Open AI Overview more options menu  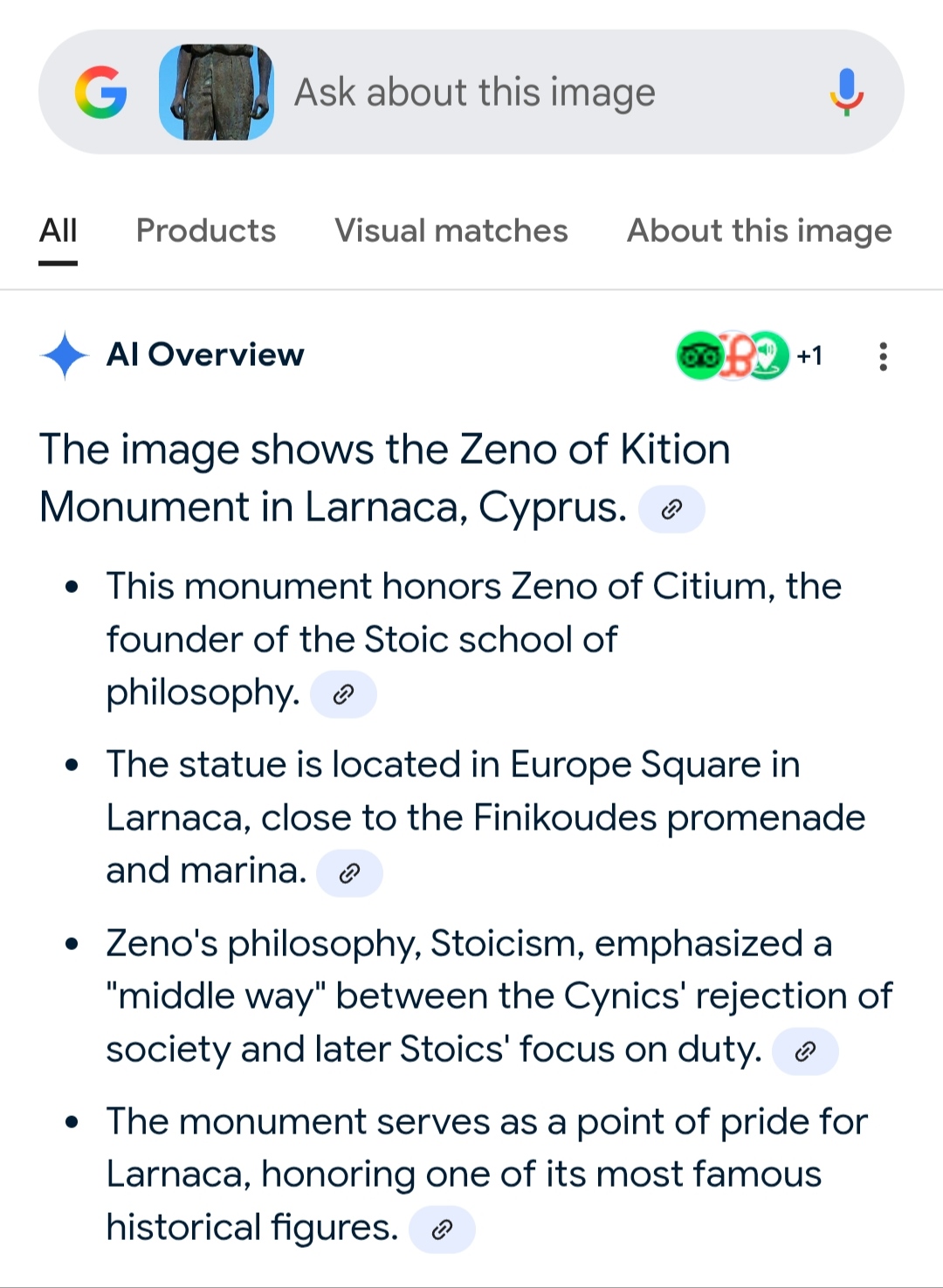[883, 356]
